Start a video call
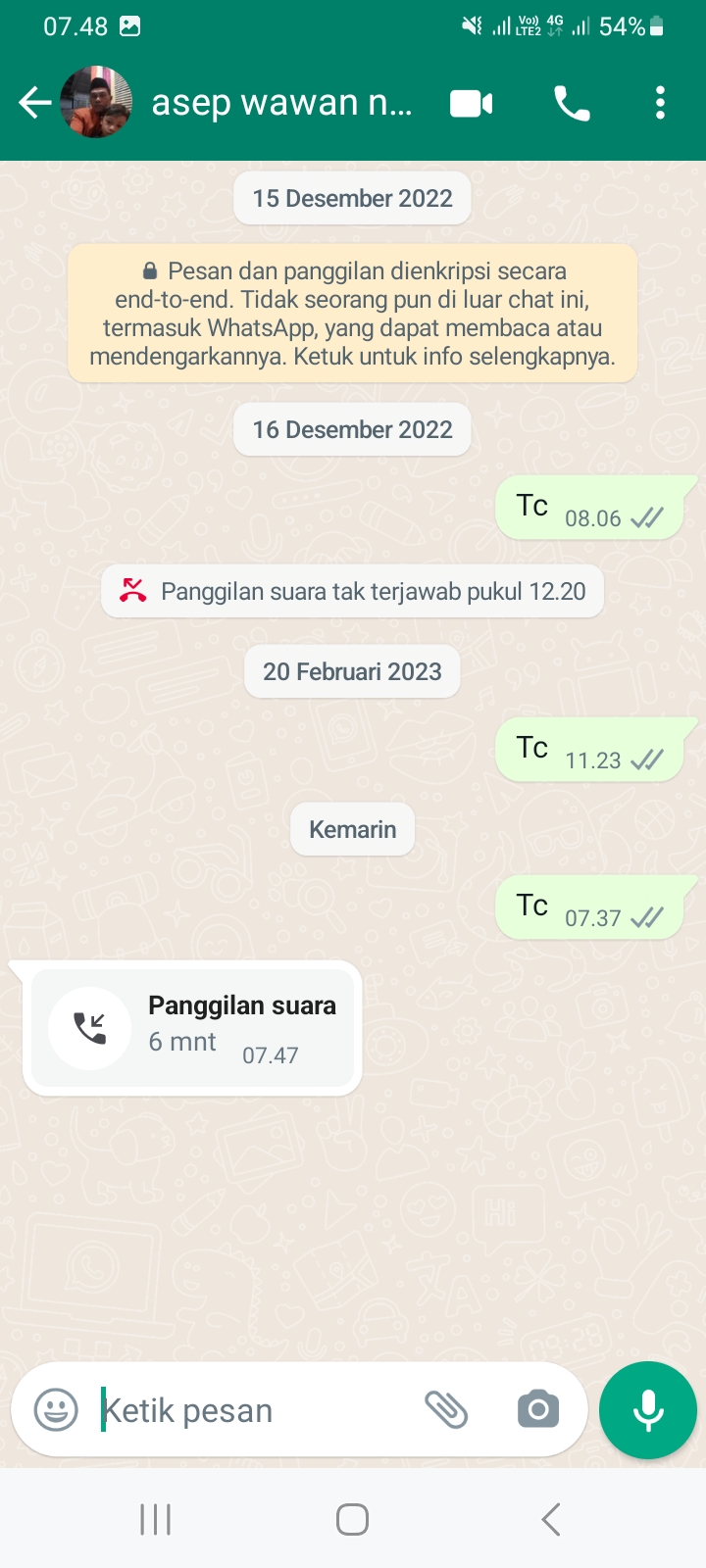The image size is (706, 1568). point(471,103)
